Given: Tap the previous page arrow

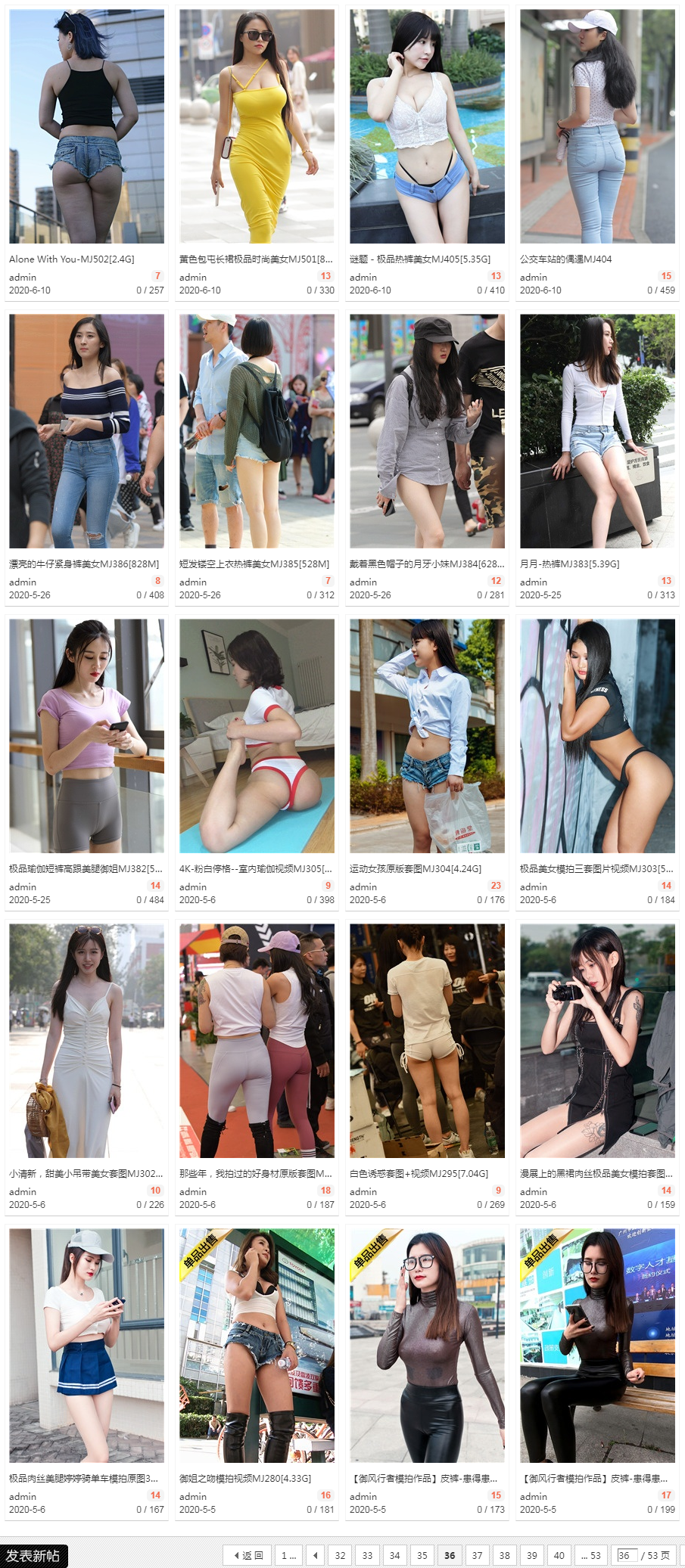Looking at the screenshot, I should coord(316,1555).
